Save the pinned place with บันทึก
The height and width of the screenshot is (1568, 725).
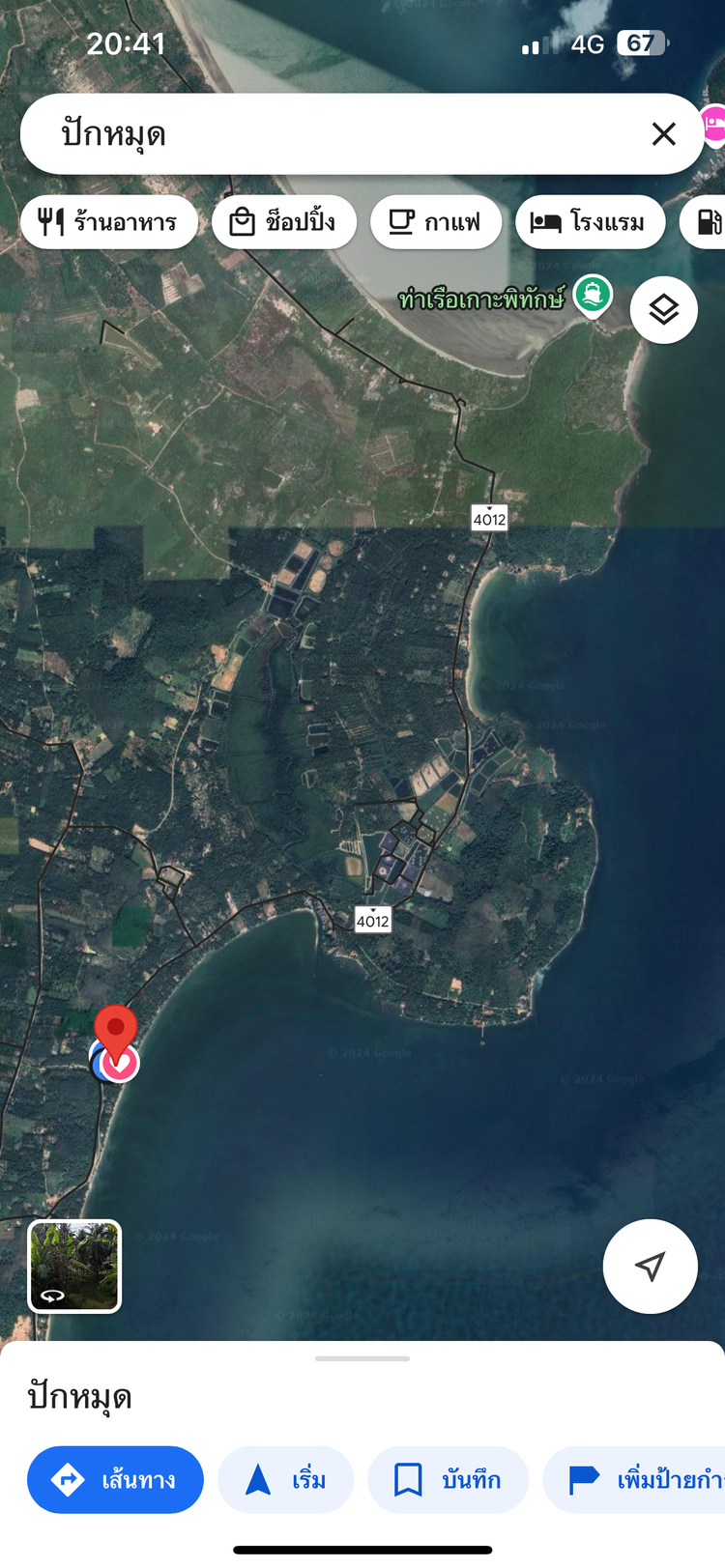pyautogui.click(x=448, y=1479)
